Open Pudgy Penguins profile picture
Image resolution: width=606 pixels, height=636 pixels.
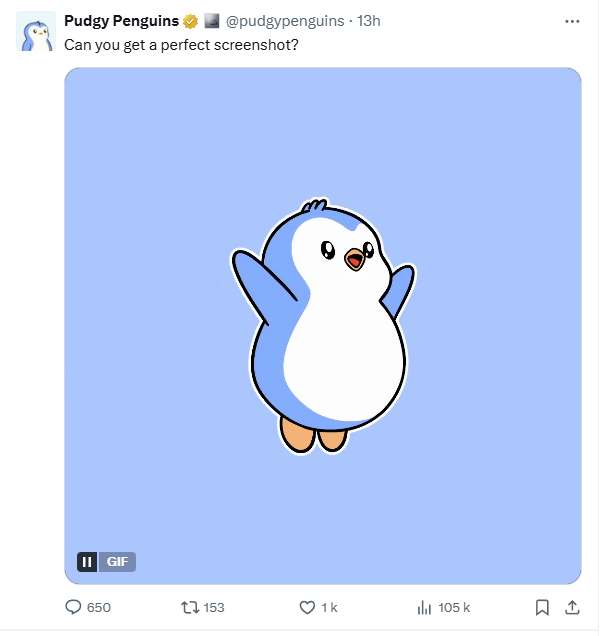point(35,32)
